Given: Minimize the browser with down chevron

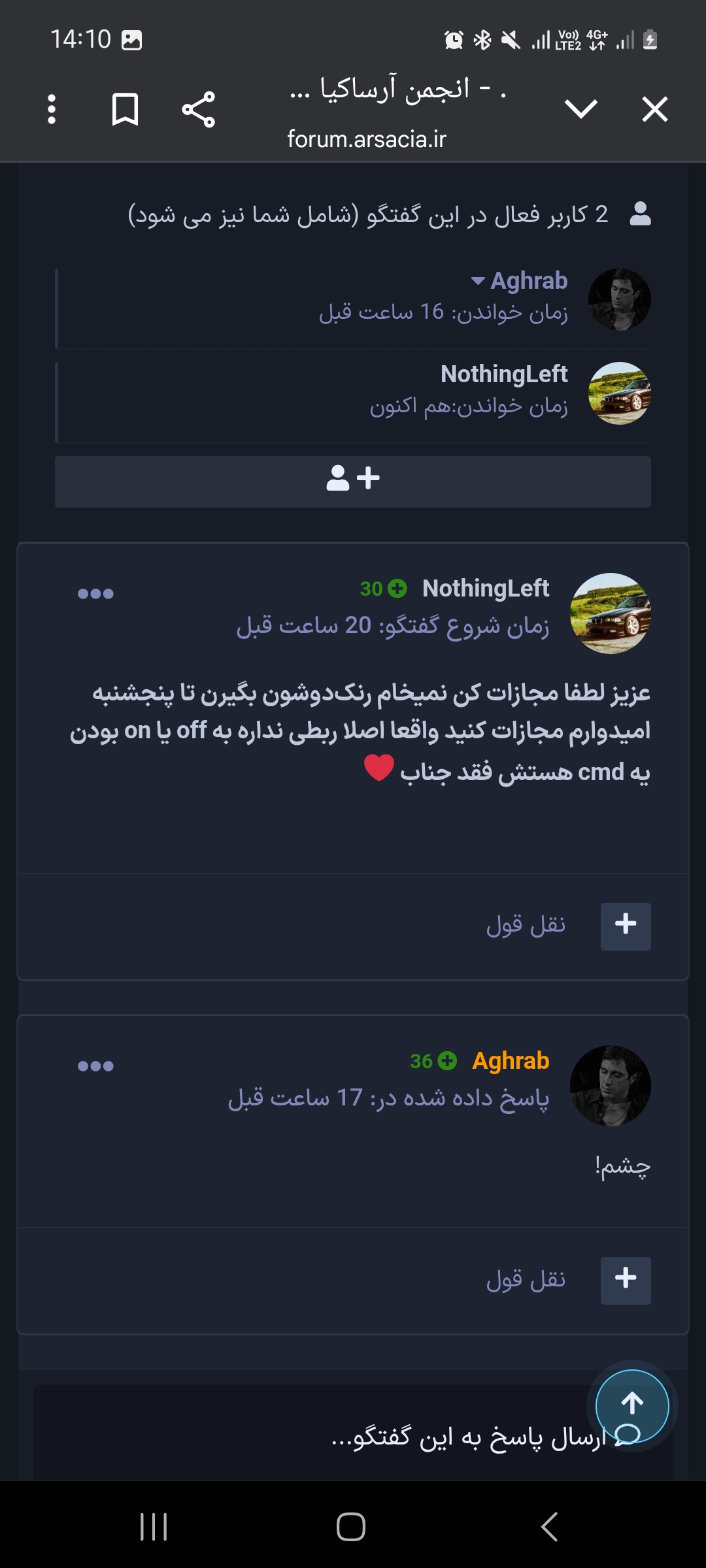Looking at the screenshot, I should (x=581, y=109).
